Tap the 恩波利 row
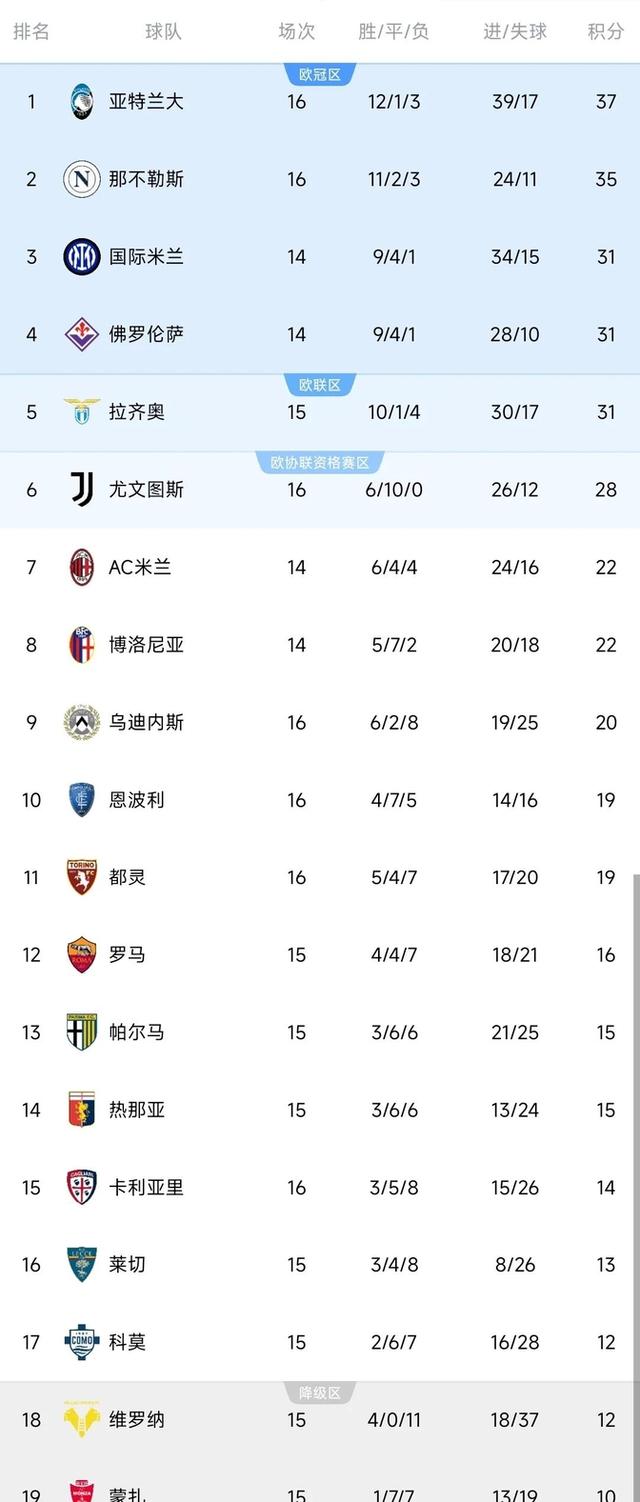Screen dimensions: 640x1502 [x=137, y=800]
